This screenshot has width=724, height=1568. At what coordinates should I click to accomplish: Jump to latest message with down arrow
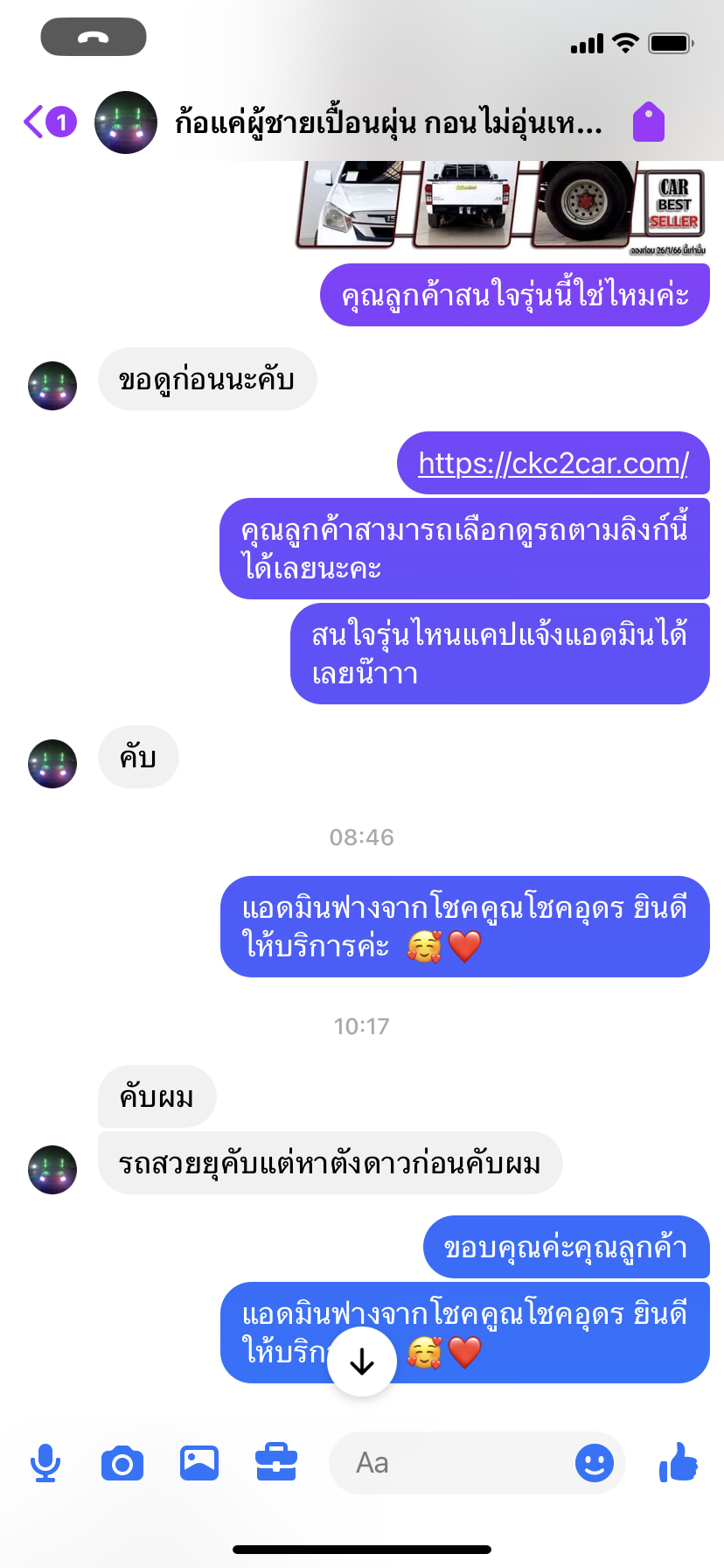pyautogui.click(x=362, y=1361)
